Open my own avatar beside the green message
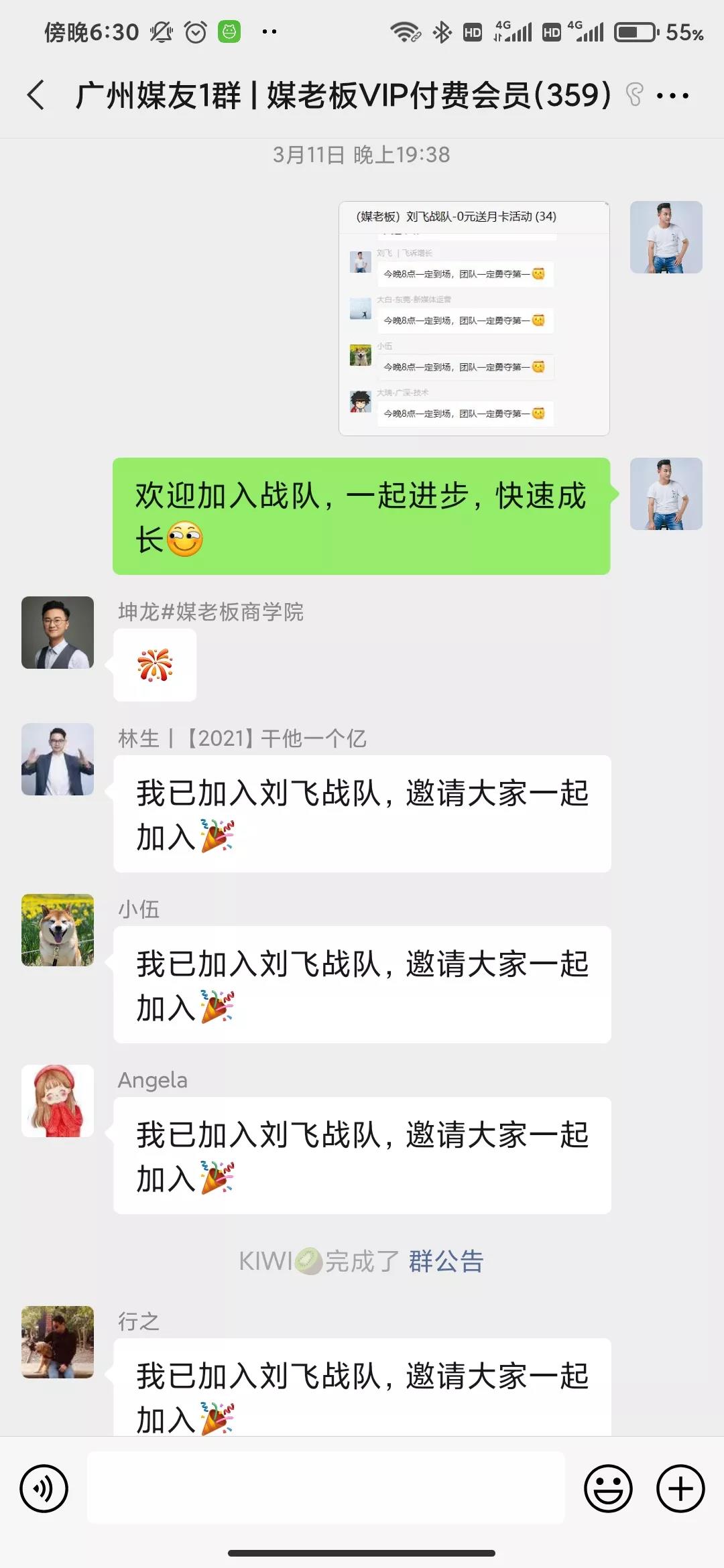Viewport: 724px width, 1568px height. tap(666, 494)
